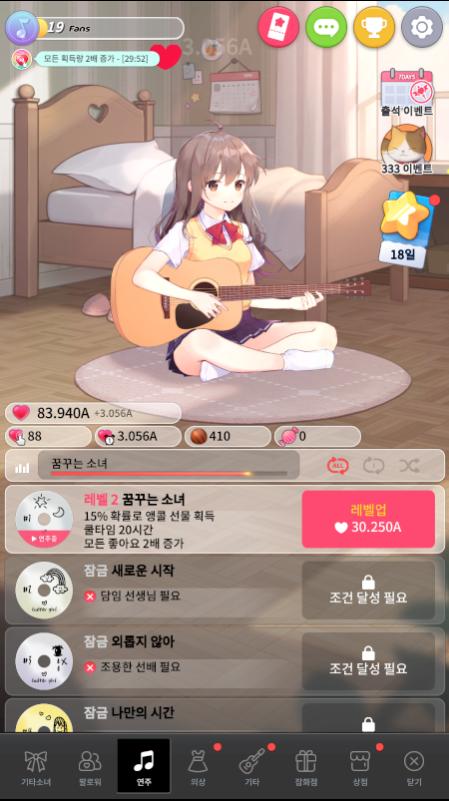The height and width of the screenshot is (801, 449).
Task: Open the 출석 이벤트 attendance event
Action: click(x=407, y=92)
